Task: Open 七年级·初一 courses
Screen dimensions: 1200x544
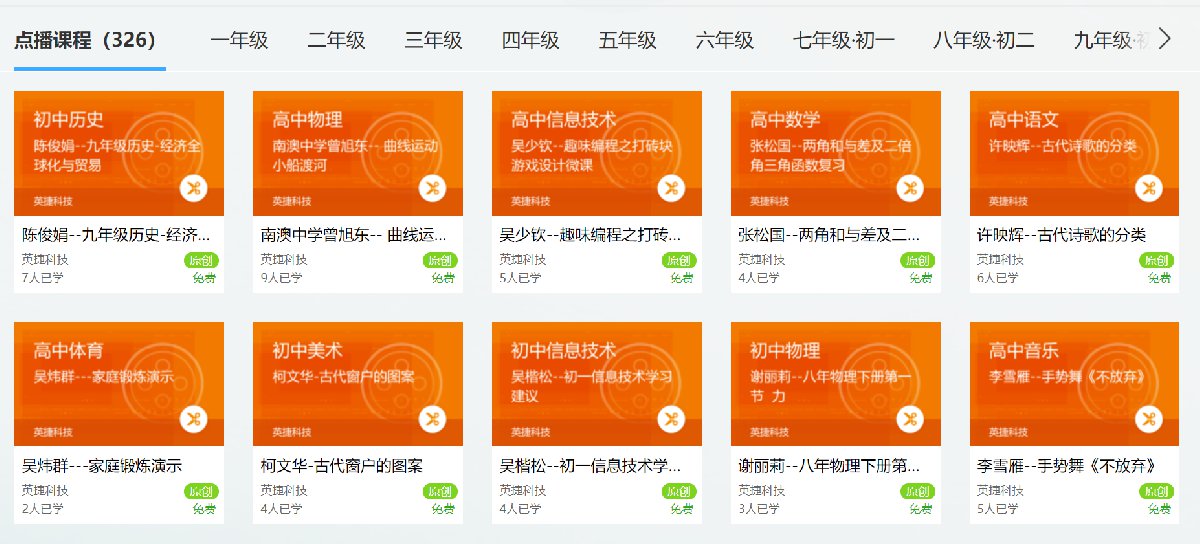Action: click(x=843, y=41)
